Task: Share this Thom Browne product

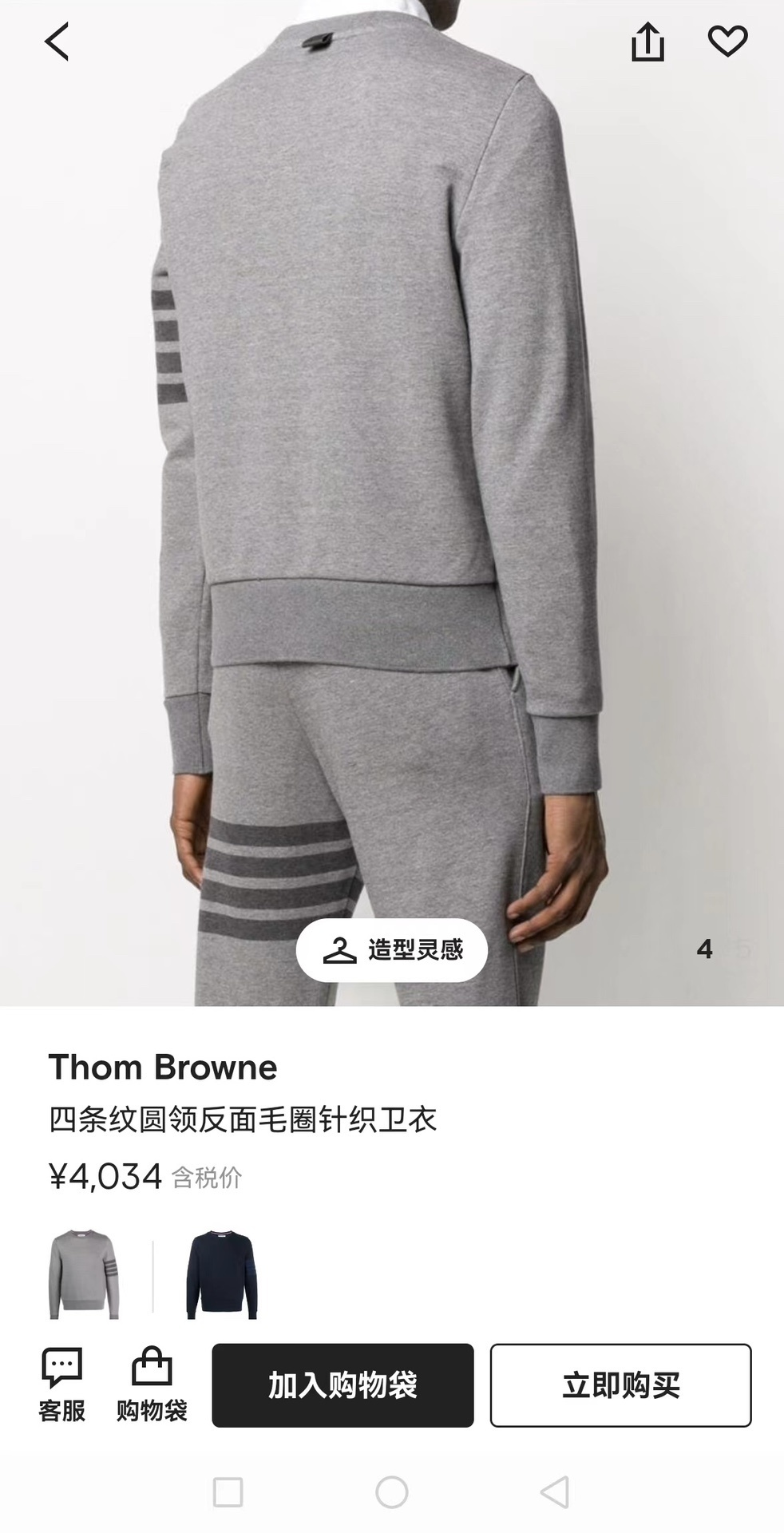Action: click(x=647, y=41)
